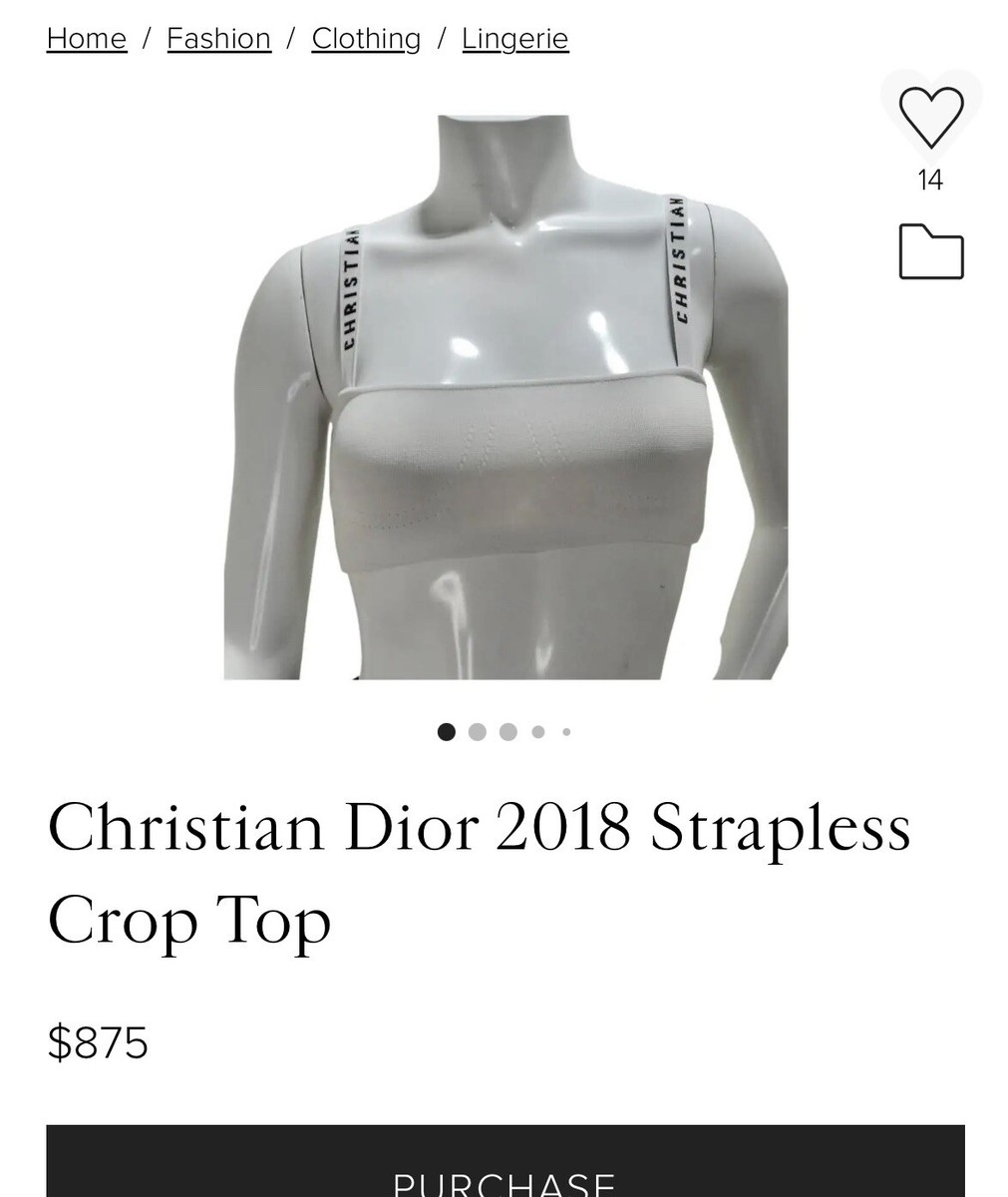Viewport: 1008px width, 1197px height.
Task: View the third carousel indicator dot
Action: pyautogui.click(x=507, y=731)
